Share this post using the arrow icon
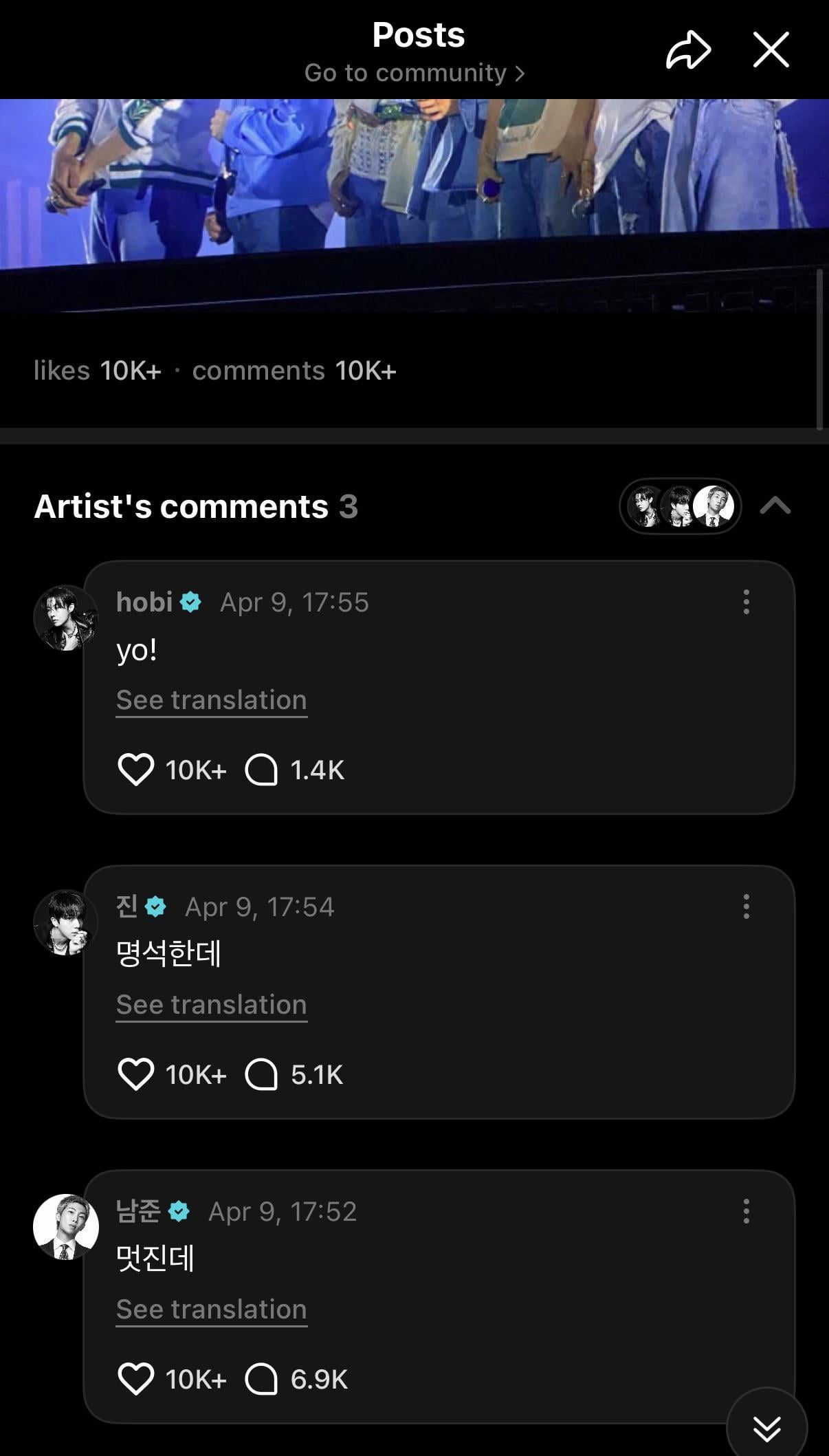Screen dimensions: 829x1456 (688, 48)
